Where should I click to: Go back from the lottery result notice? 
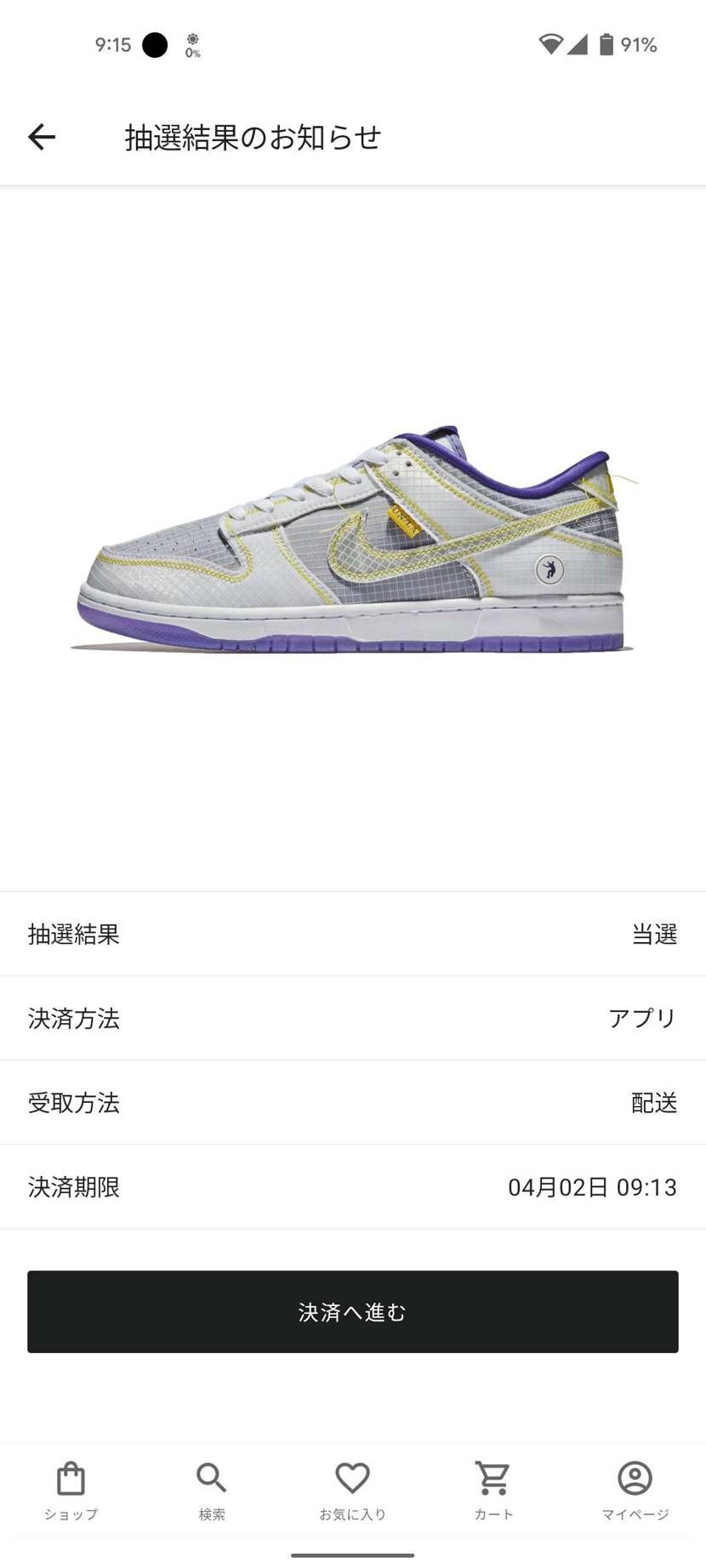(42, 137)
